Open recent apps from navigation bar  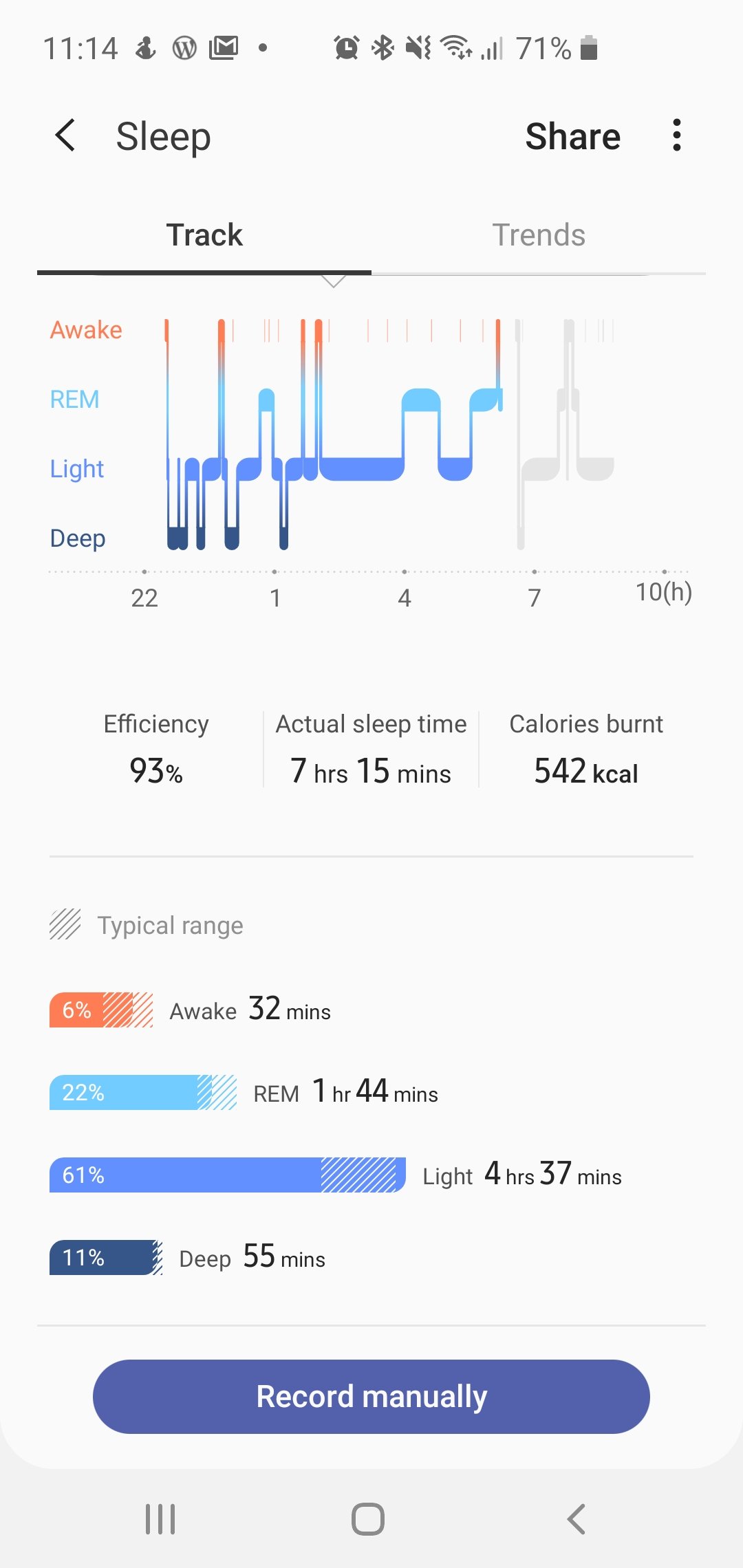coord(160,1519)
